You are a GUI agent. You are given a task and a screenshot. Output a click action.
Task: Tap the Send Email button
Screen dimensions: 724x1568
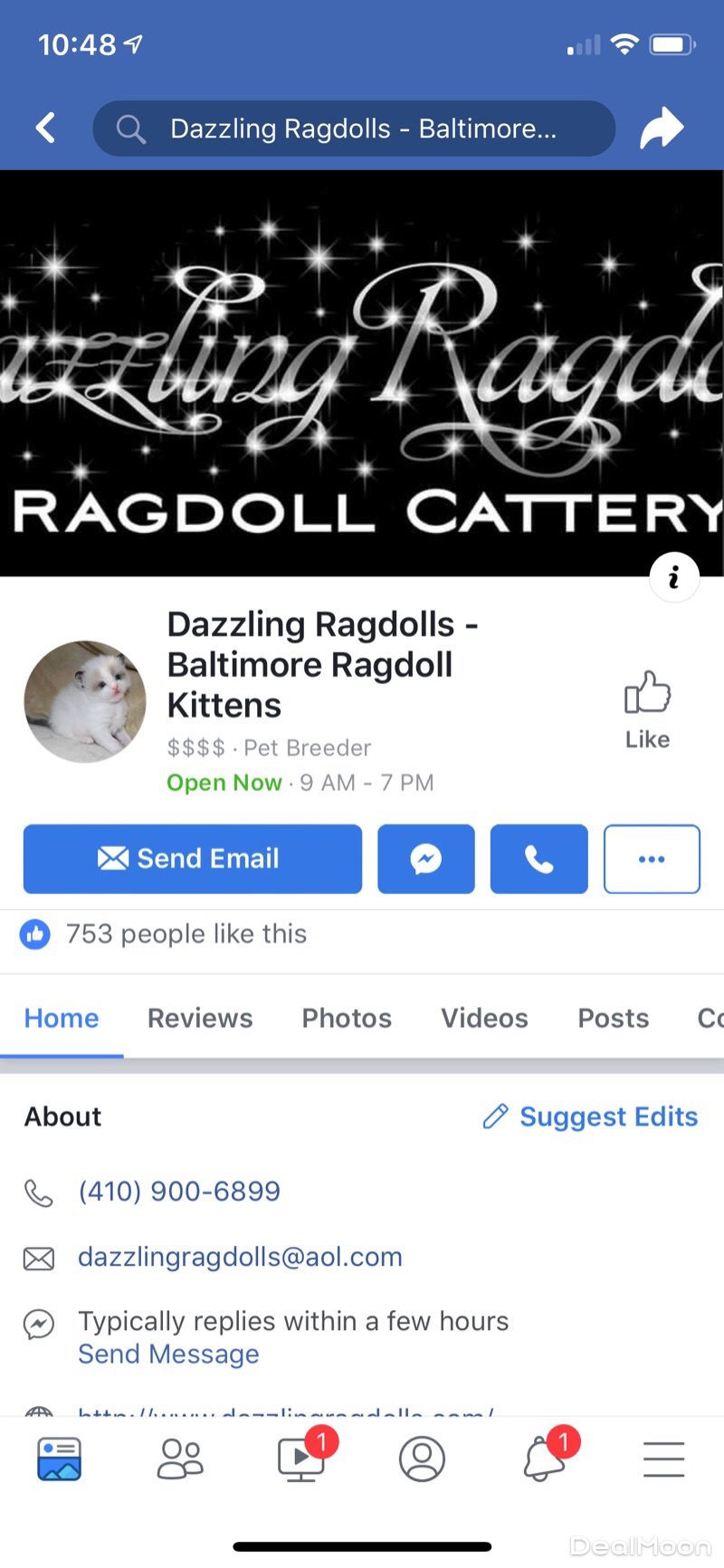(192, 859)
